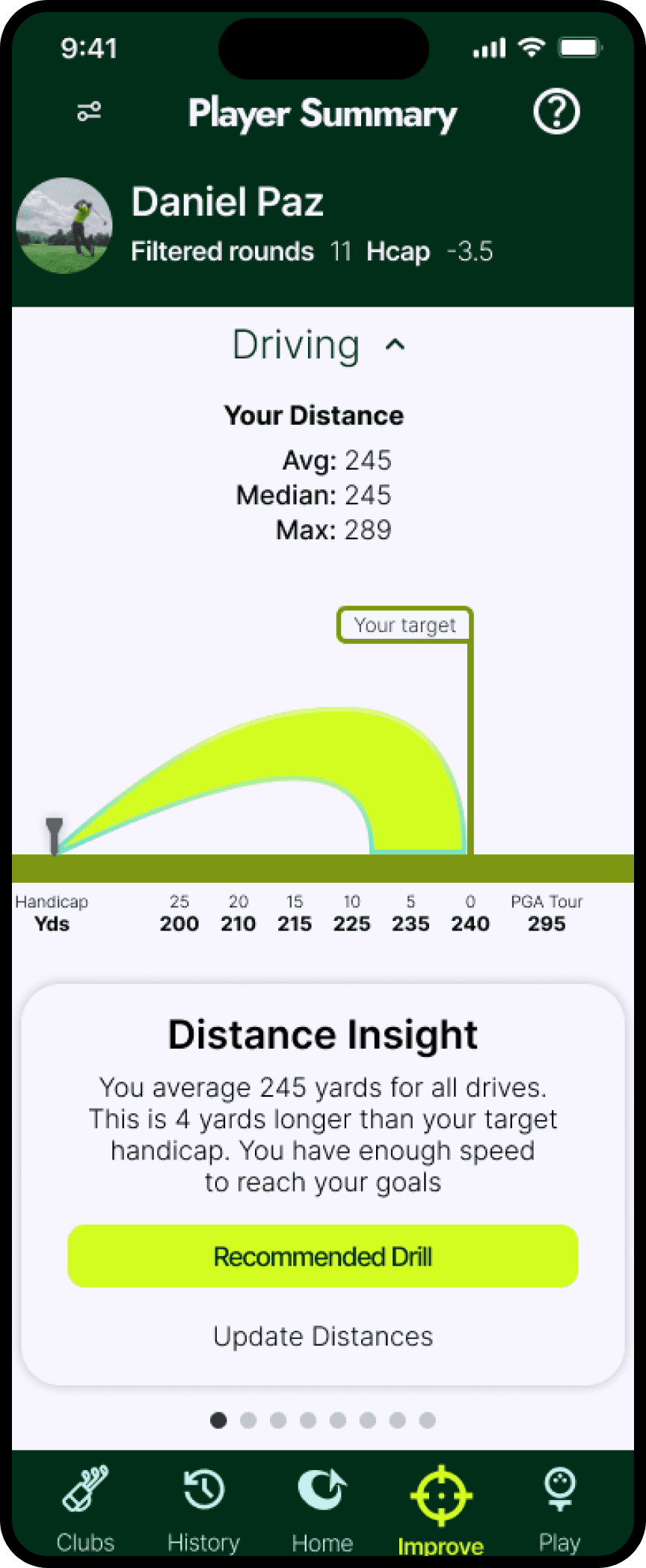Go to the History tab
The height and width of the screenshot is (1568, 646).
203,1507
